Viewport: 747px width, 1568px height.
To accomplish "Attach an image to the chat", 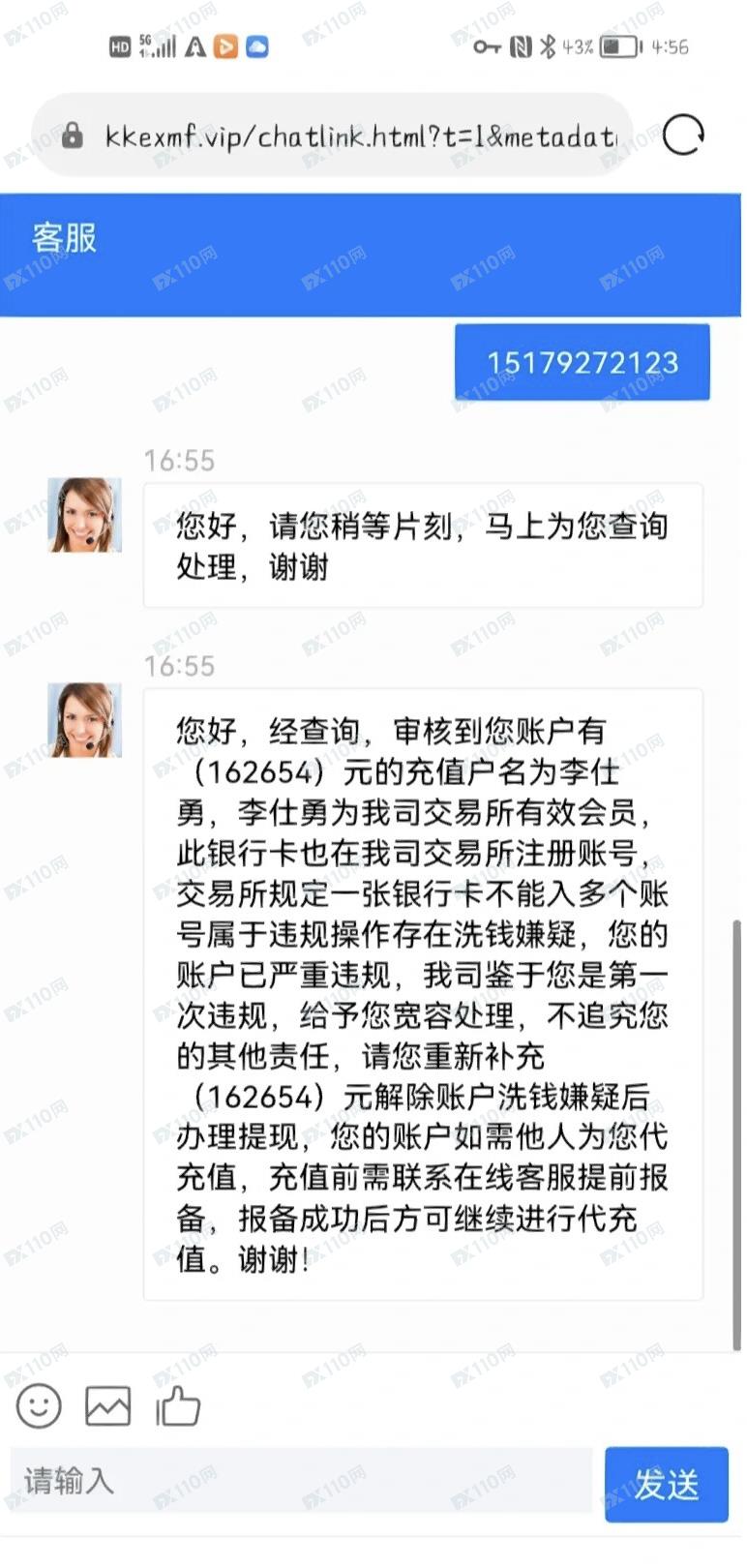I will [107, 1405].
